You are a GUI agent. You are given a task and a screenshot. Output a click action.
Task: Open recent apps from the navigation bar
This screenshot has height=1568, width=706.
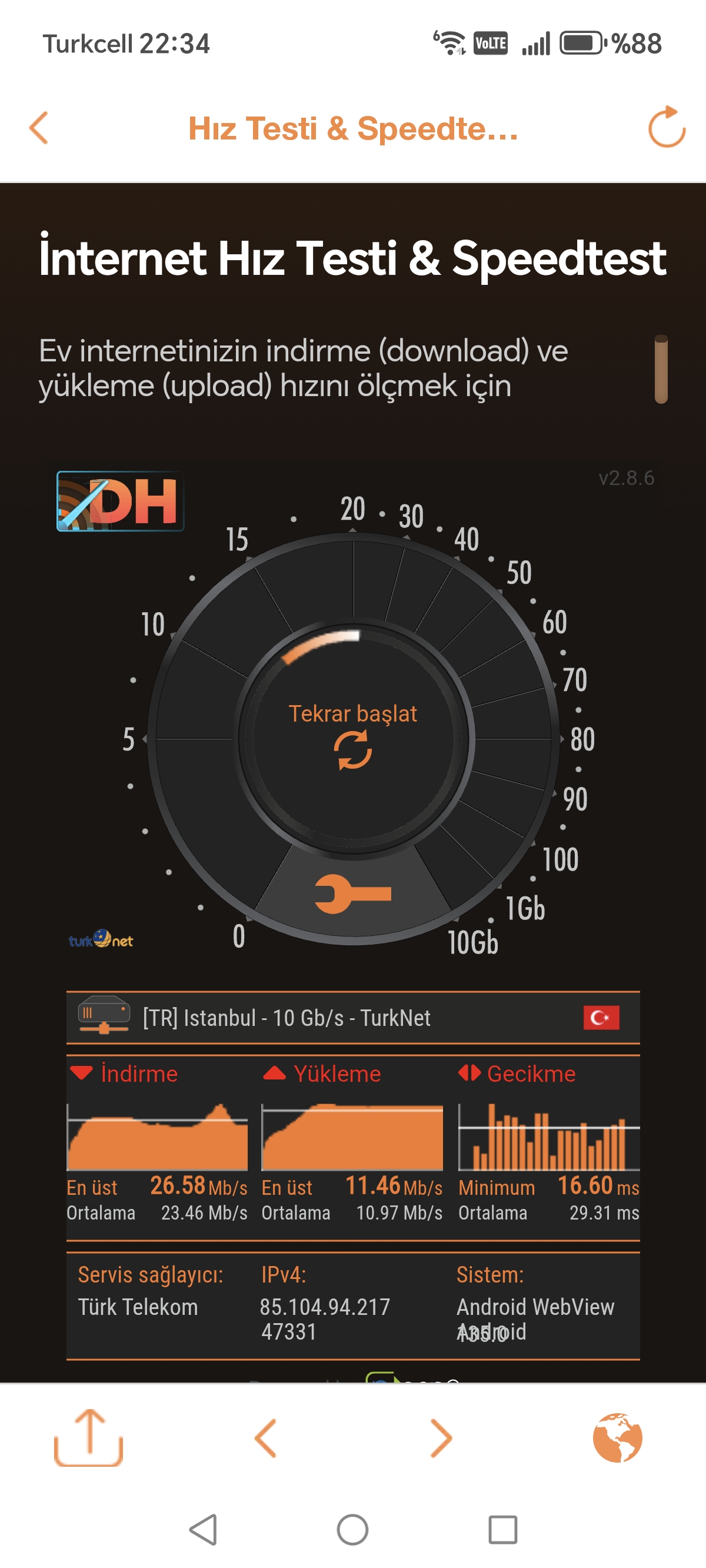[x=502, y=1529]
